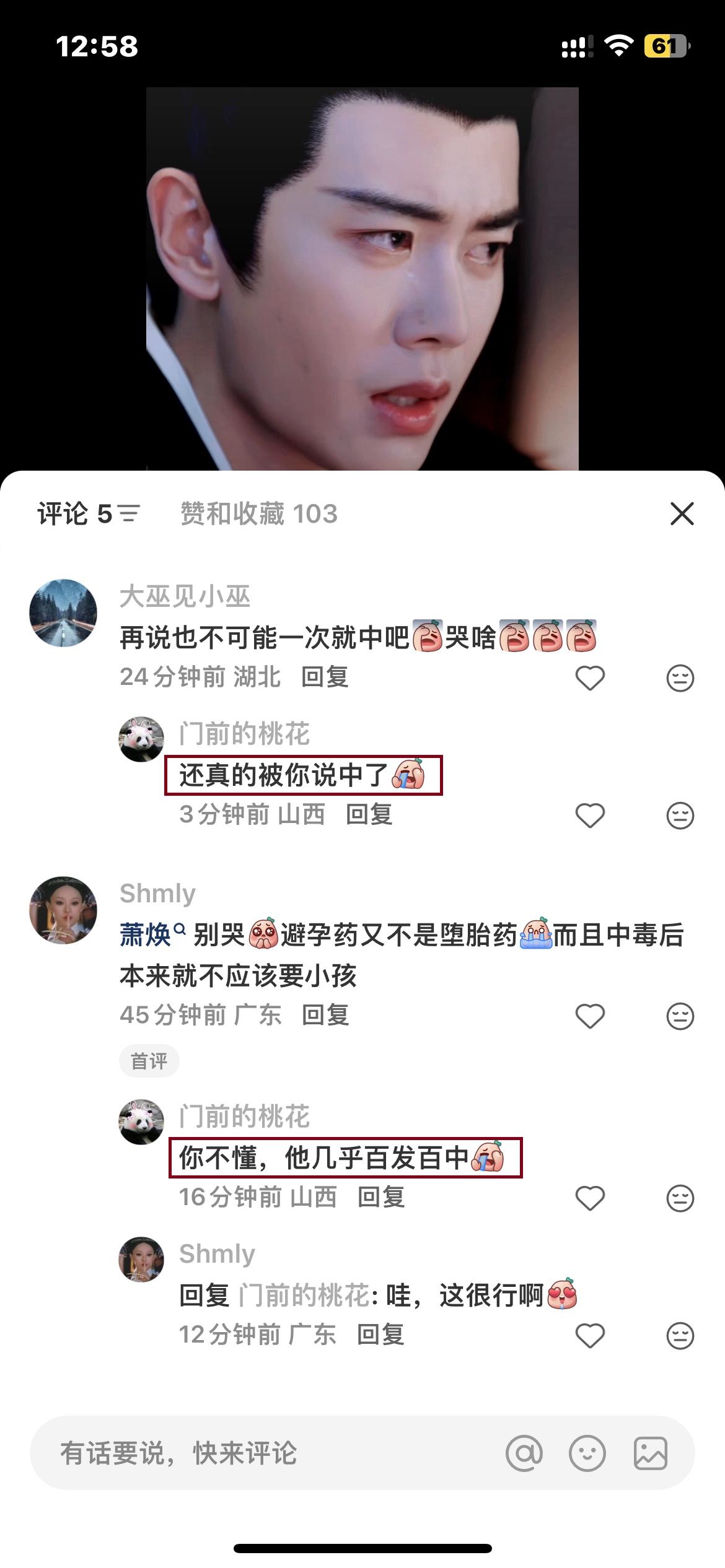
Task: Open the comment sort icon beside 评论 5
Action: point(129,513)
